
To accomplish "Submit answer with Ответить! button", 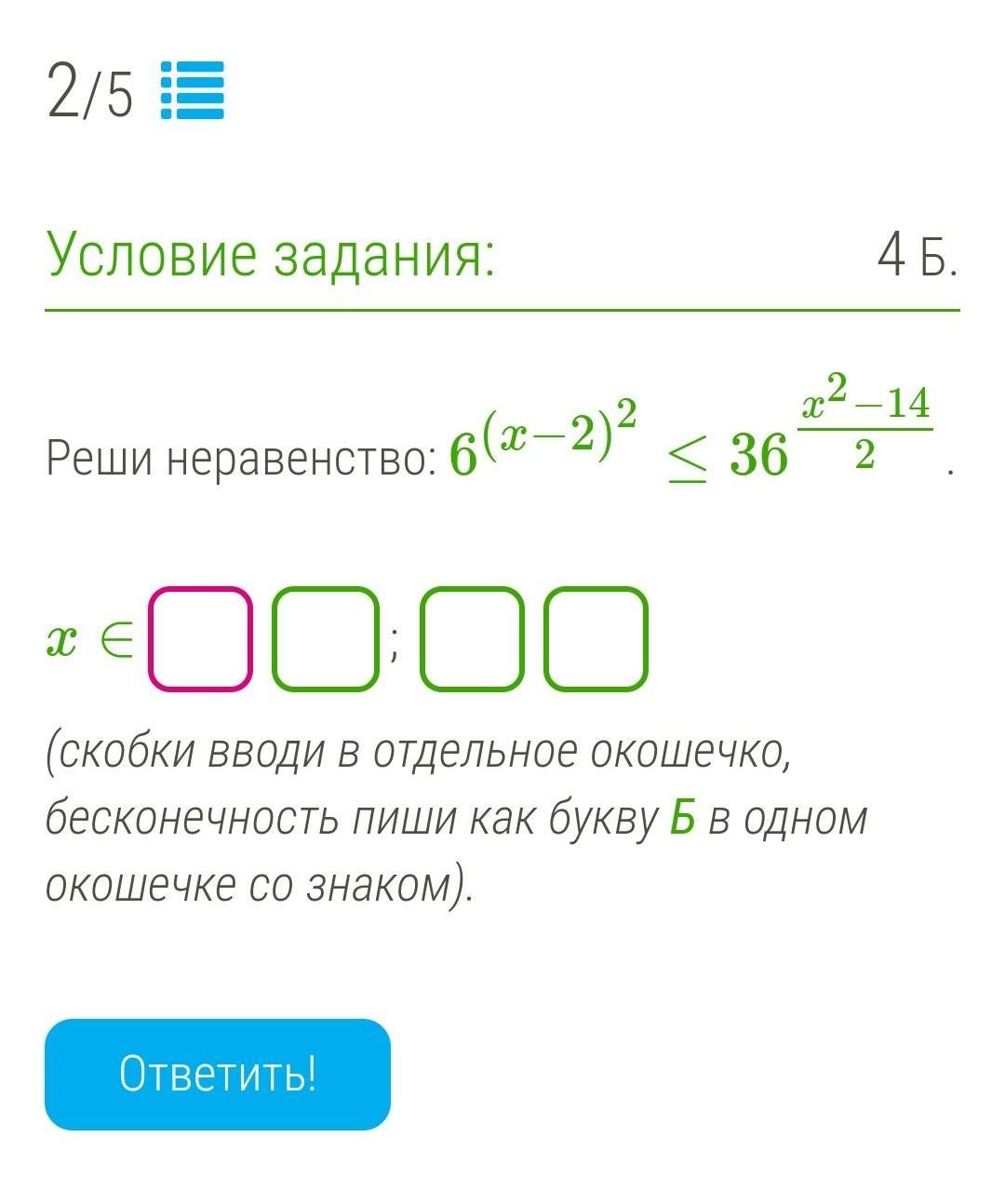I will 218,1075.
